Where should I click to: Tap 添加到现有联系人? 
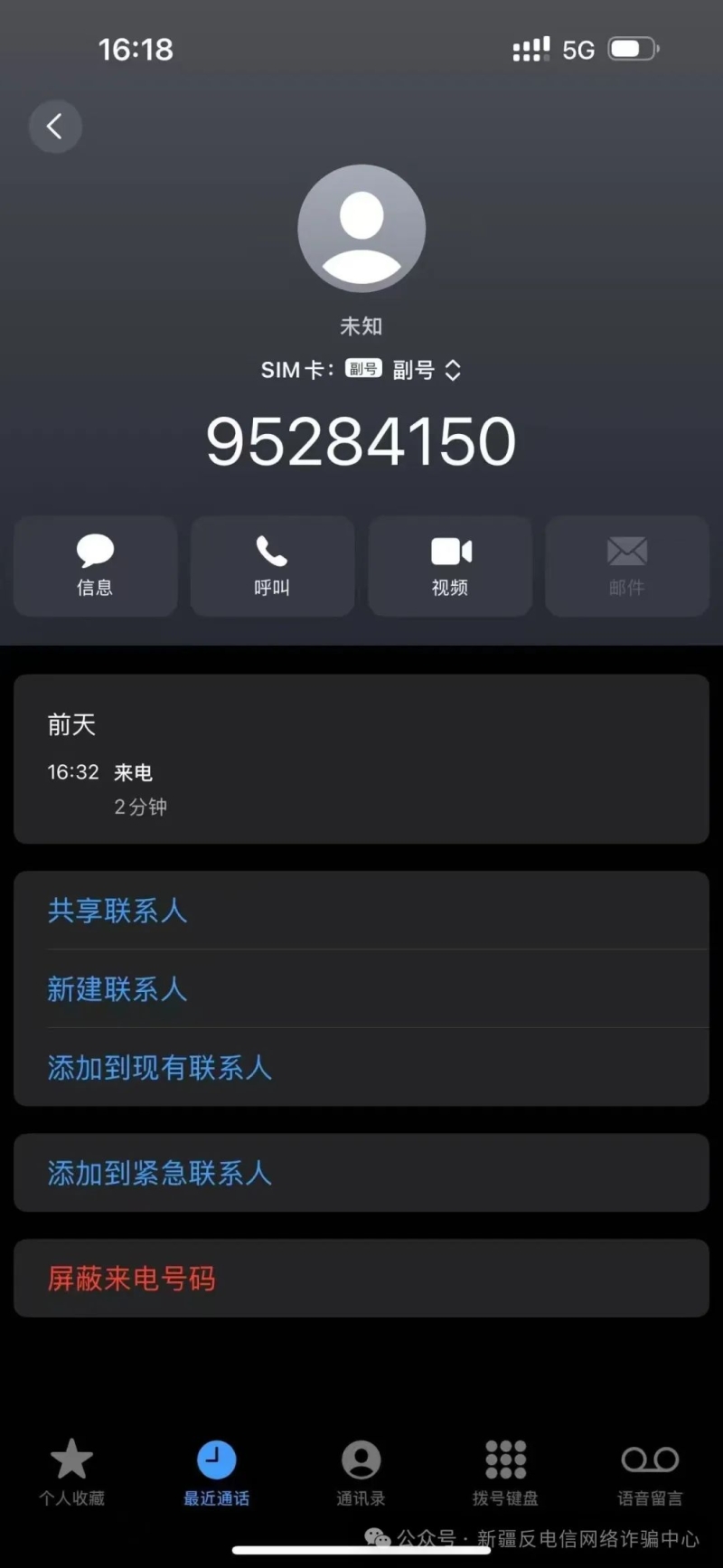(361, 1068)
